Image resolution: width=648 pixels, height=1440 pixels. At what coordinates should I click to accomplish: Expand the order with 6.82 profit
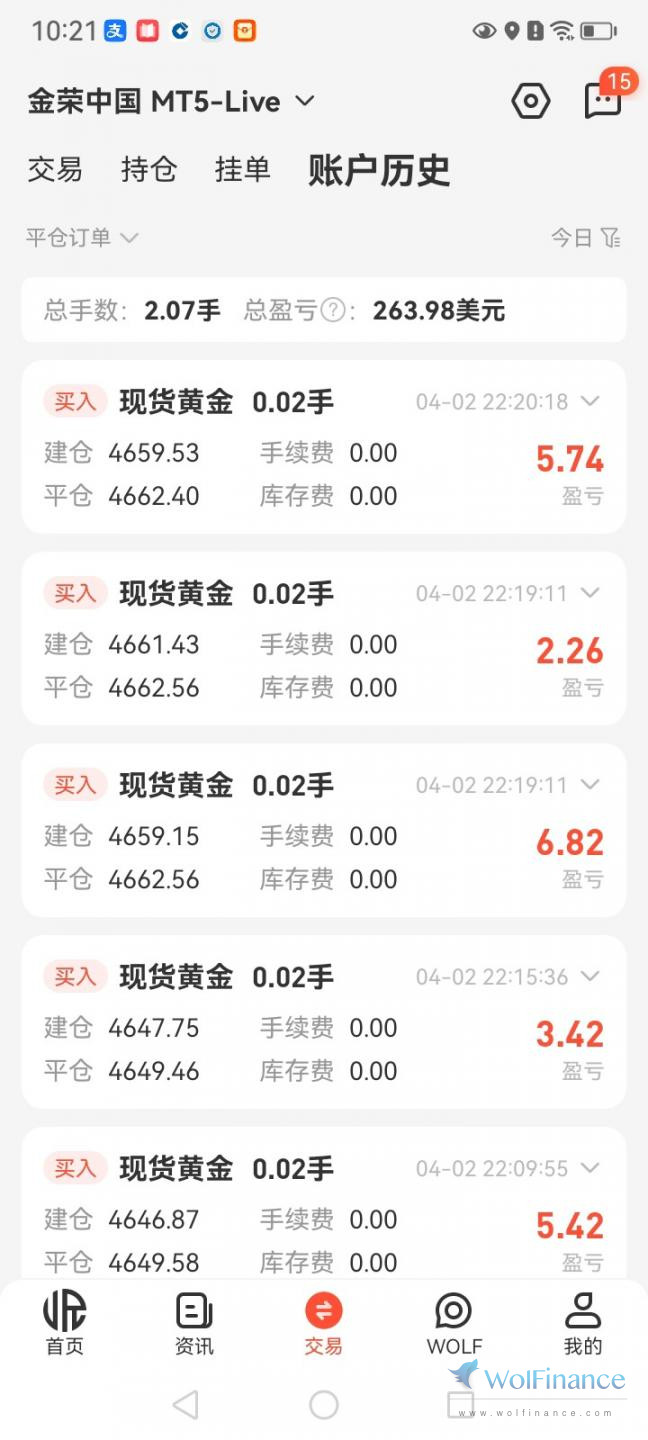590,785
